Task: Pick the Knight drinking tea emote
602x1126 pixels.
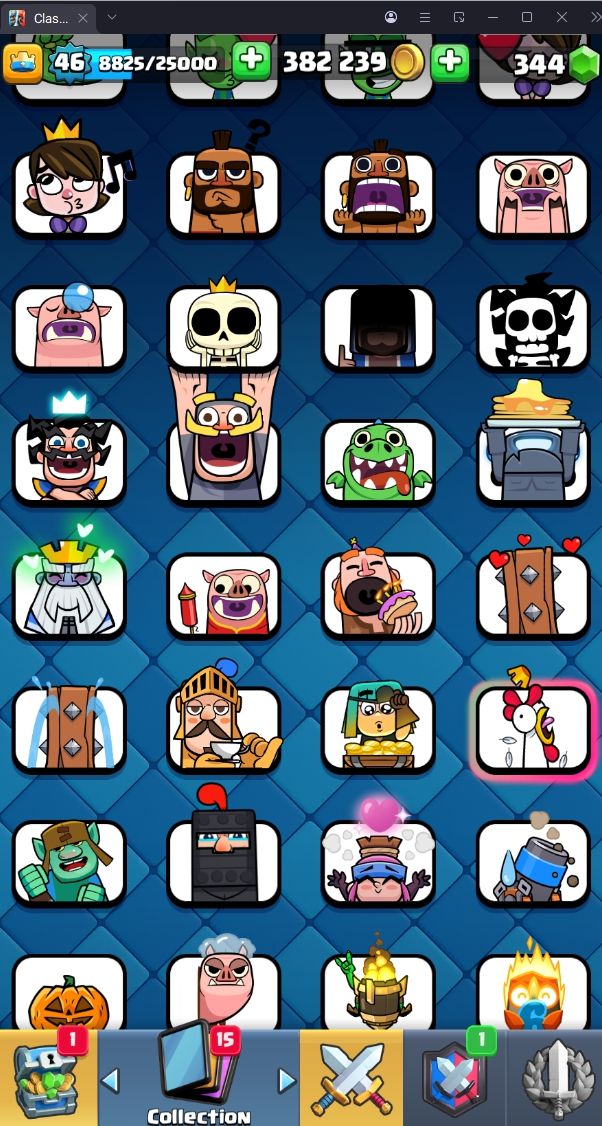Action: [224, 728]
